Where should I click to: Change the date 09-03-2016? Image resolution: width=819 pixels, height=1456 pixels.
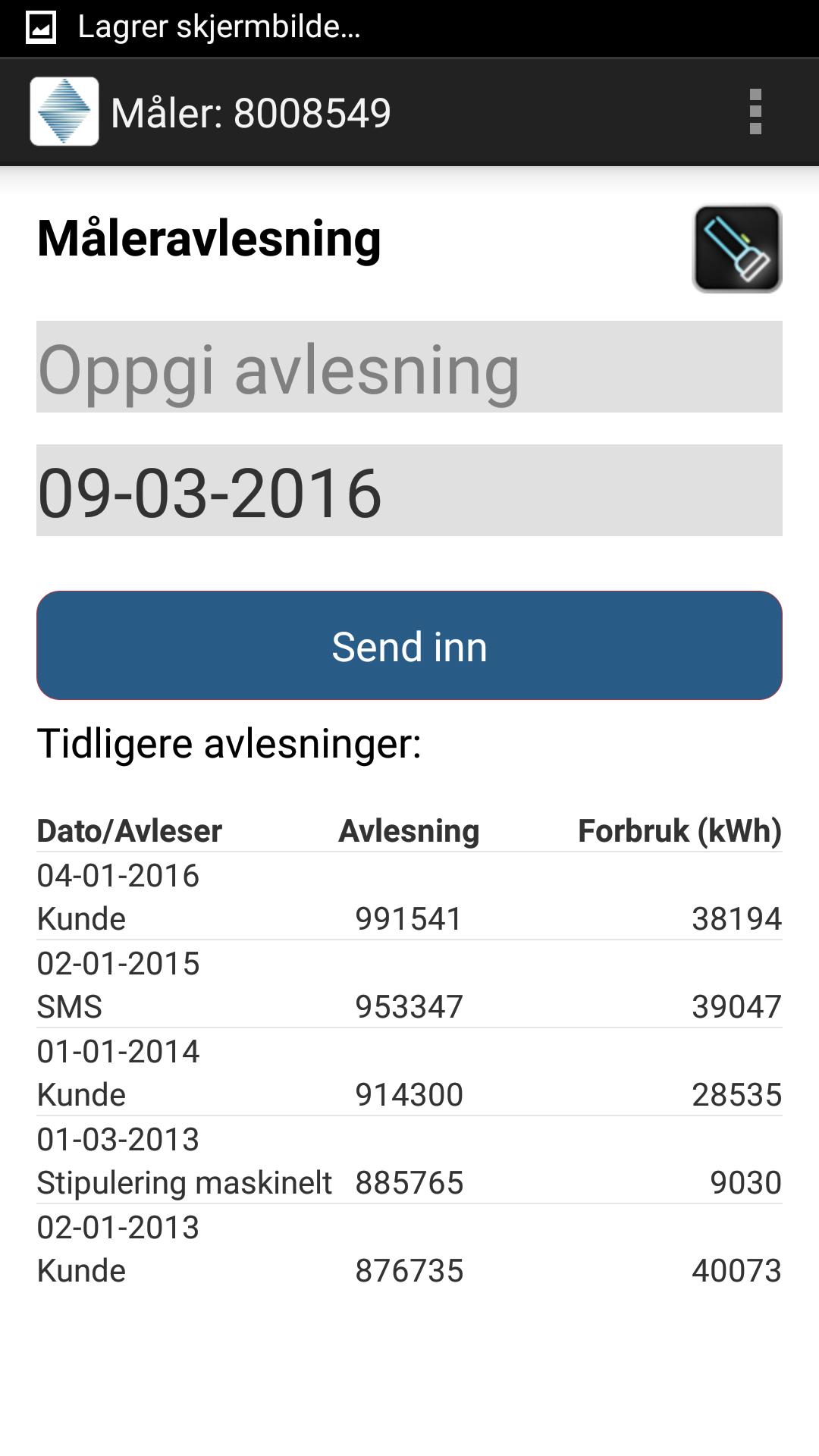tap(409, 491)
